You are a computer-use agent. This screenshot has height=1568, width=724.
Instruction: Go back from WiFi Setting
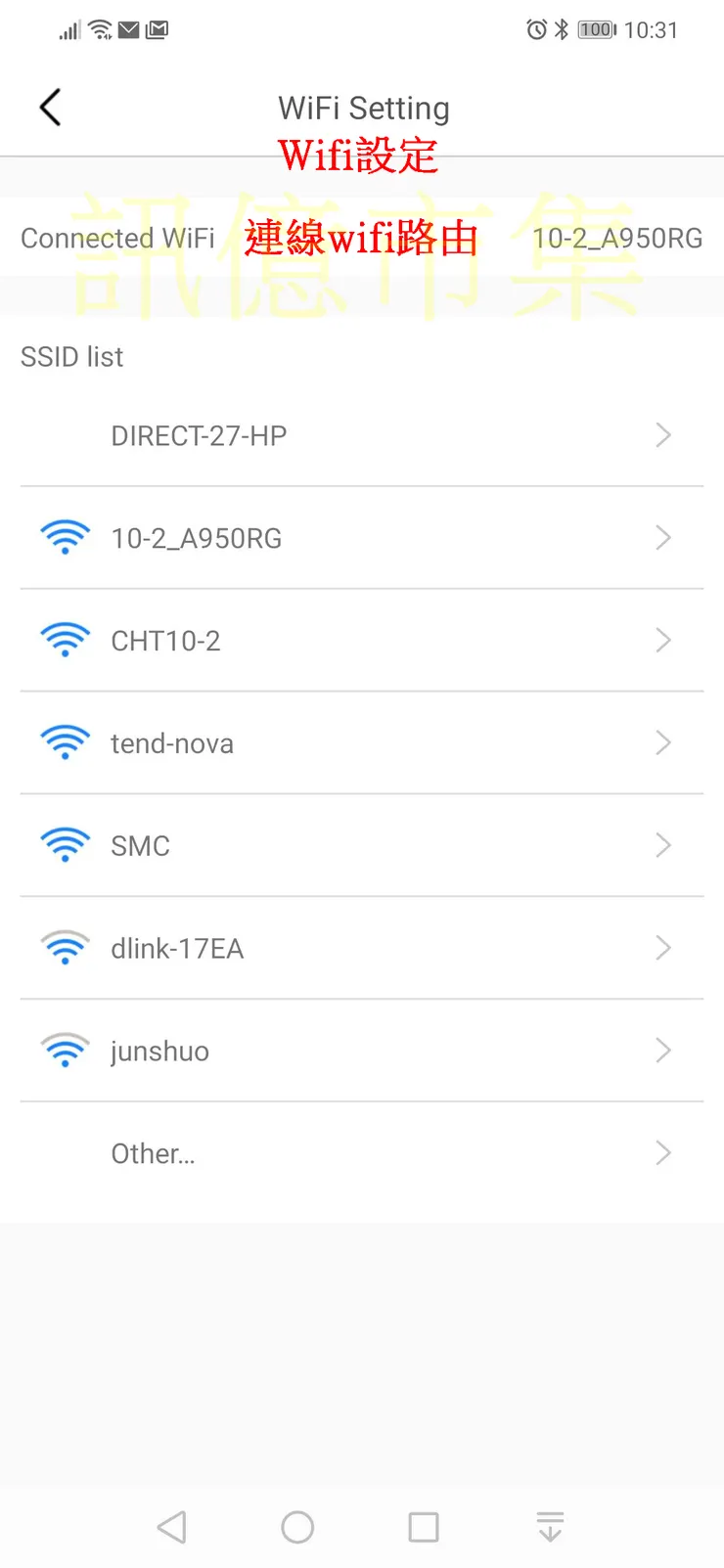(51, 108)
